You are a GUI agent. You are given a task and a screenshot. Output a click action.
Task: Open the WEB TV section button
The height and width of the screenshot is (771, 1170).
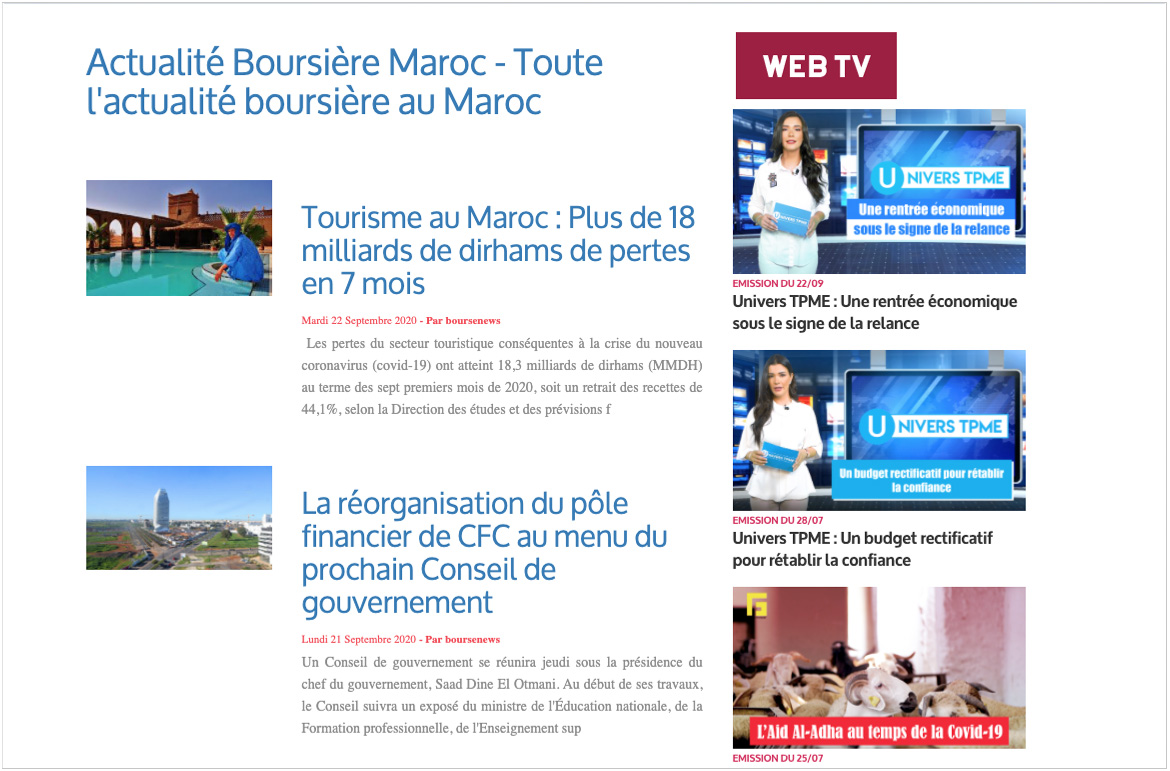pos(816,66)
